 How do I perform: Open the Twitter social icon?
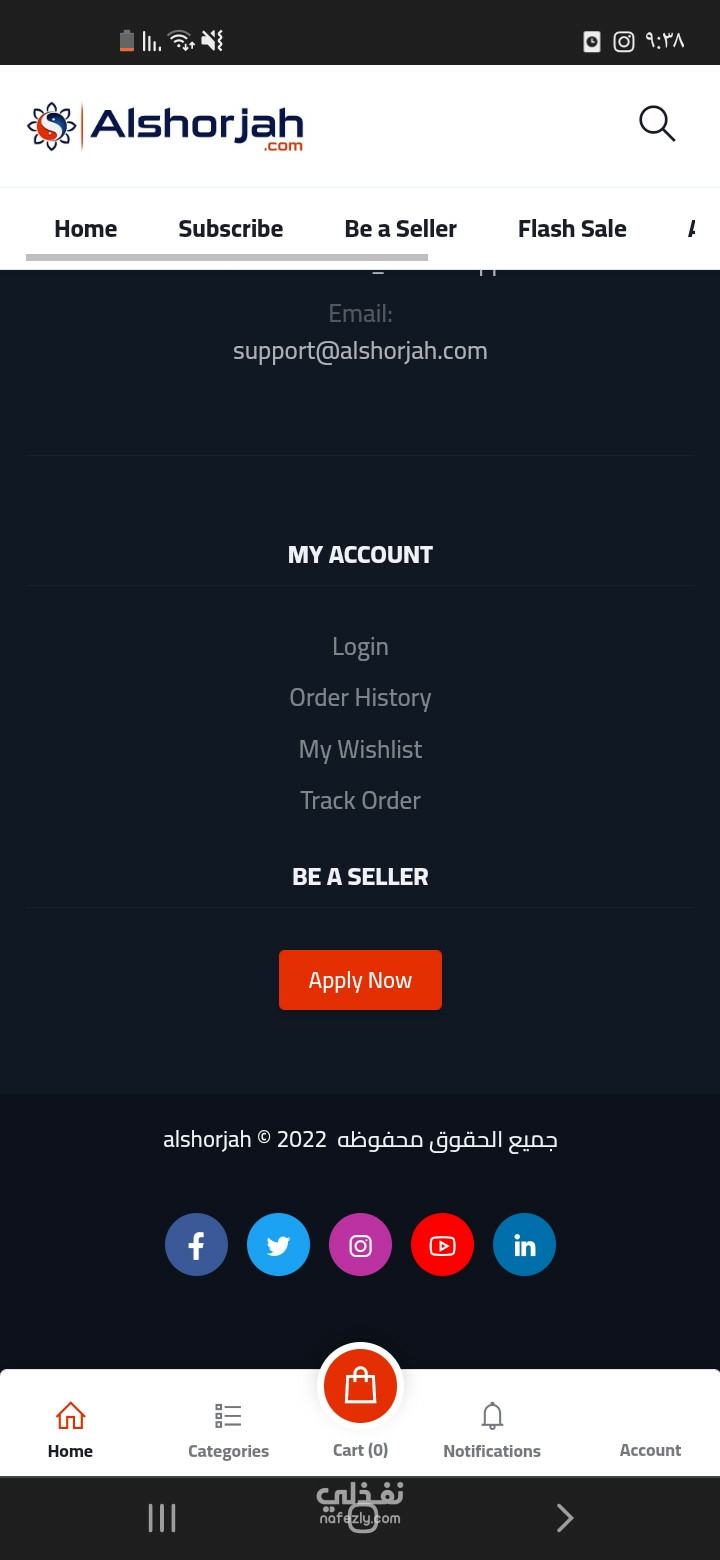pos(278,1245)
